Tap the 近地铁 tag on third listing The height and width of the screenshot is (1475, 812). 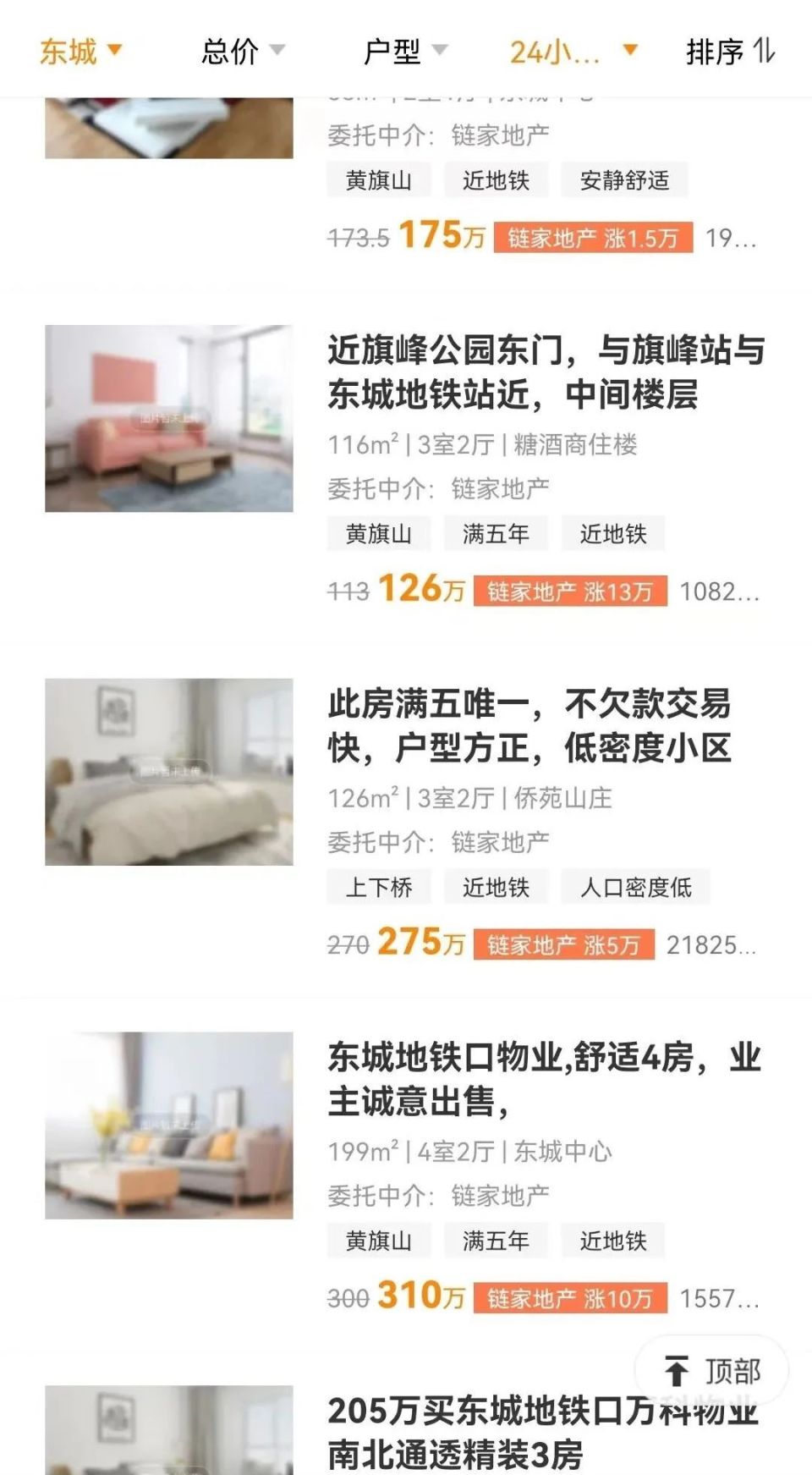[x=496, y=888]
